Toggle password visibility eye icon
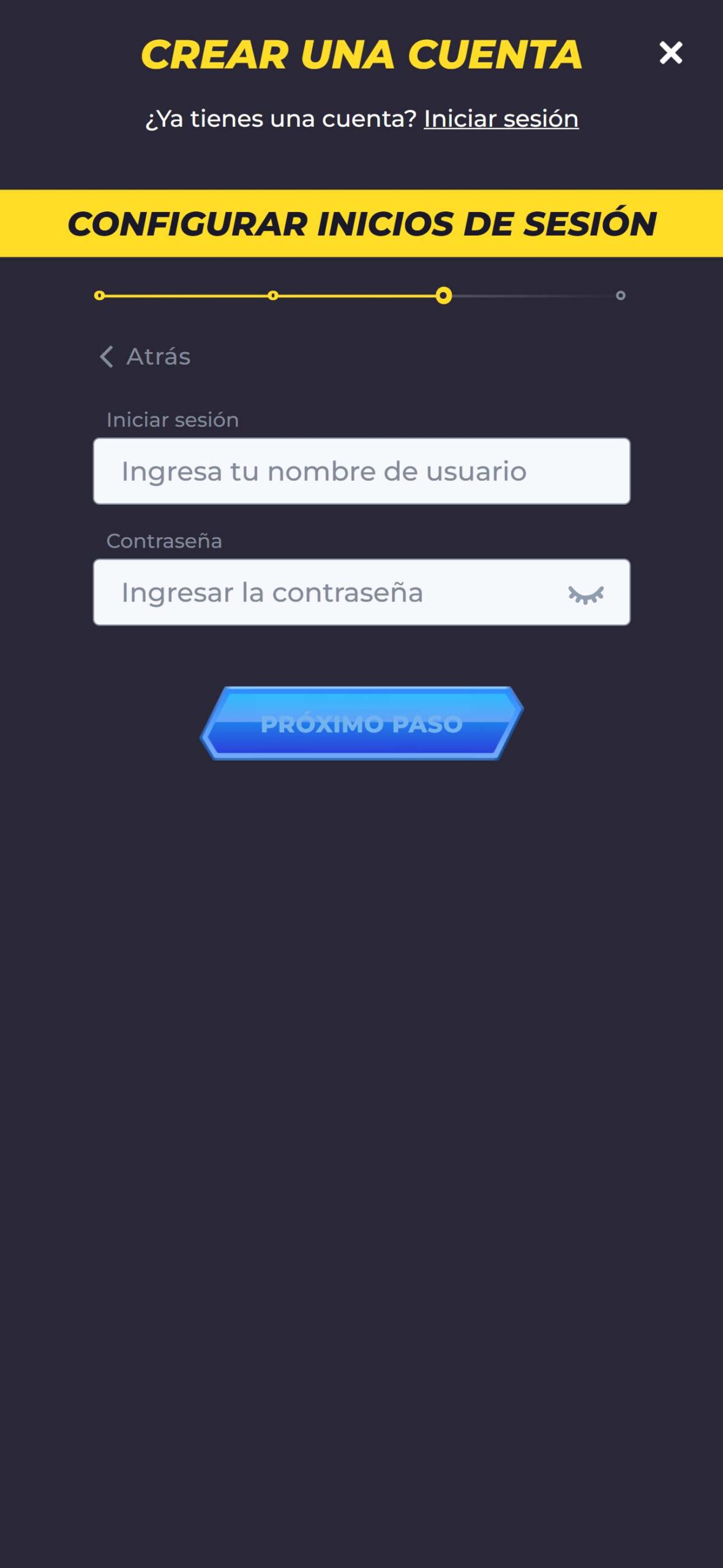This screenshot has height=1568, width=723. coord(586,594)
